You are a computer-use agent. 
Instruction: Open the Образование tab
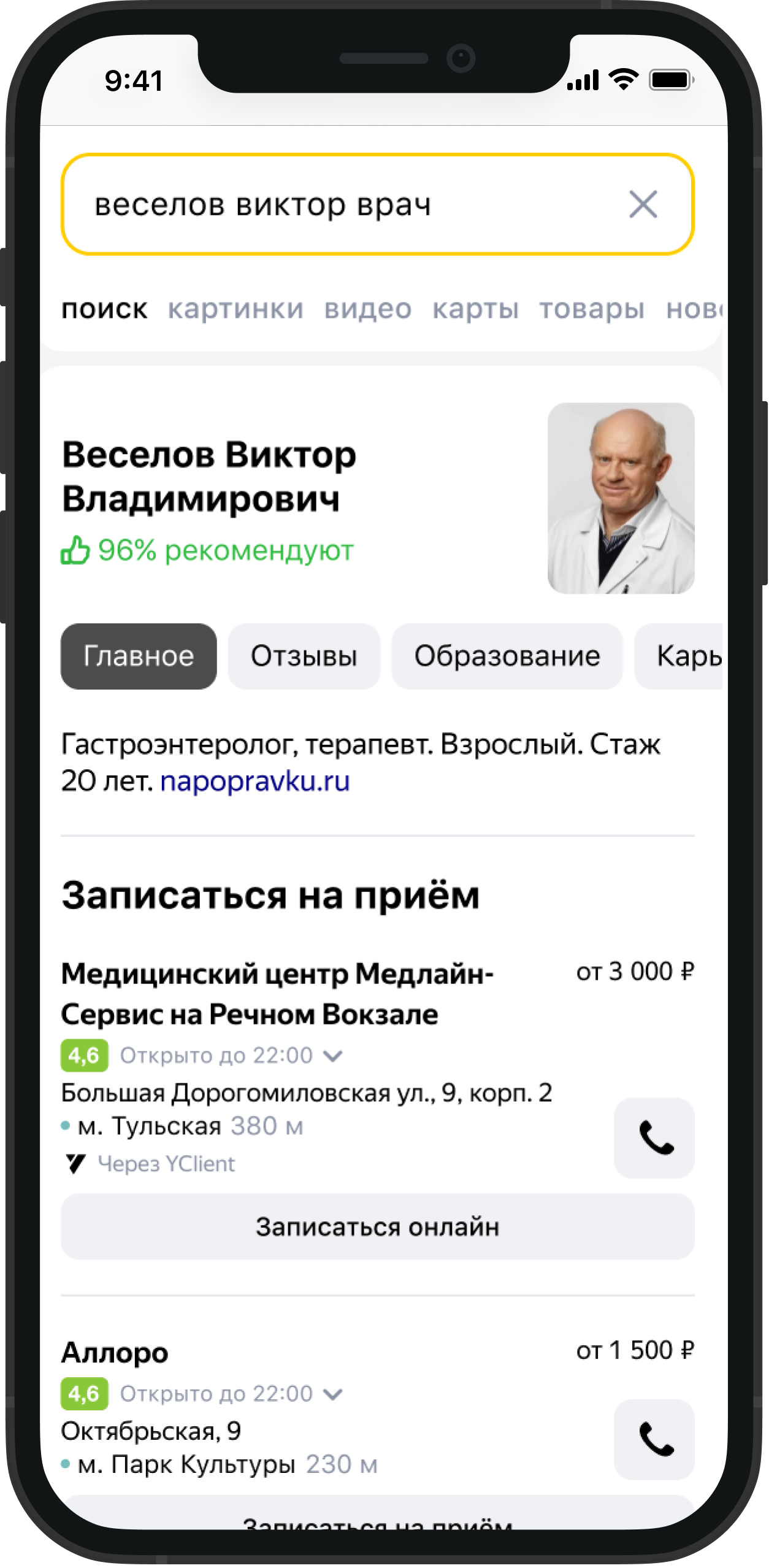pyautogui.click(x=508, y=656)
